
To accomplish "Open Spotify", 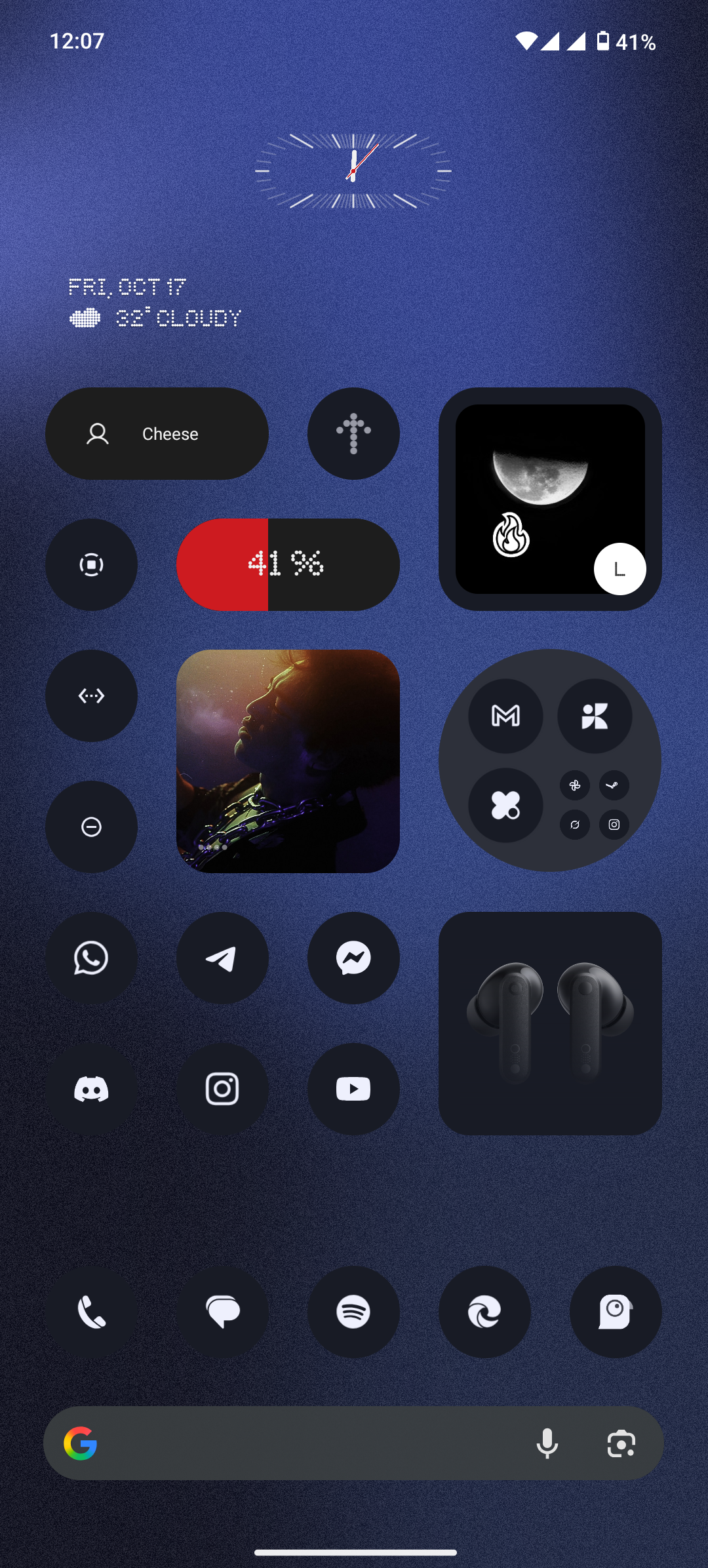I will [353, 1312].
